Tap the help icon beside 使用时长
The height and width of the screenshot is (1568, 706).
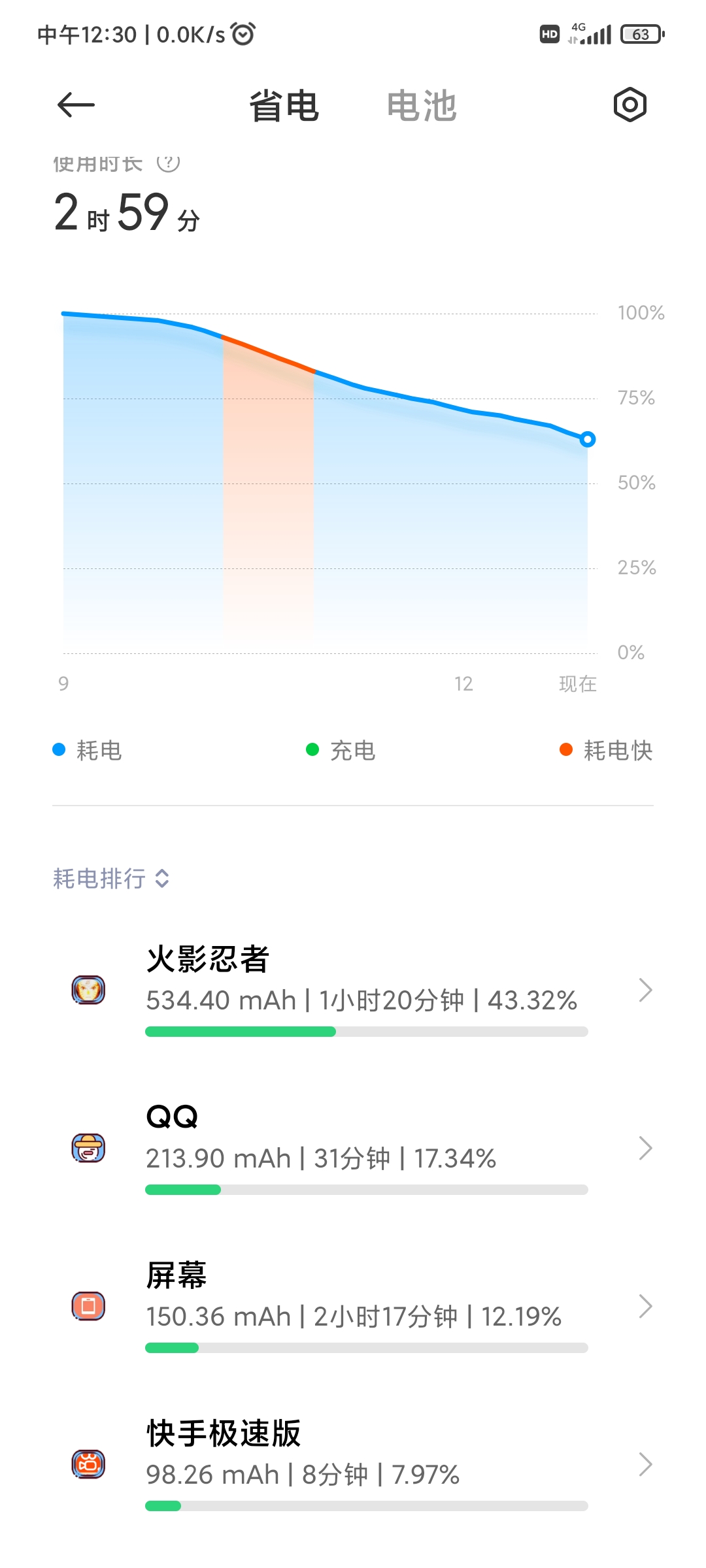(x=168, y=162)
